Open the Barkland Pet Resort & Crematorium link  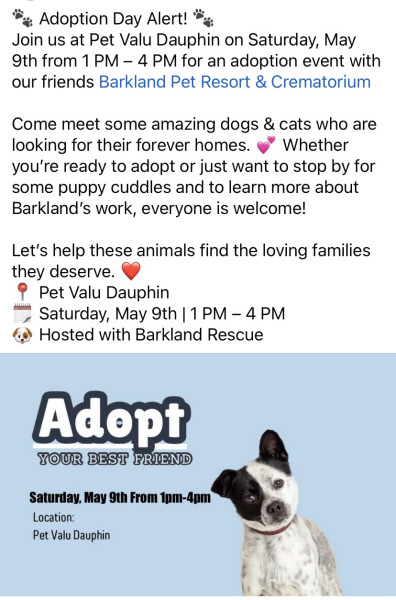pos(235,82)
